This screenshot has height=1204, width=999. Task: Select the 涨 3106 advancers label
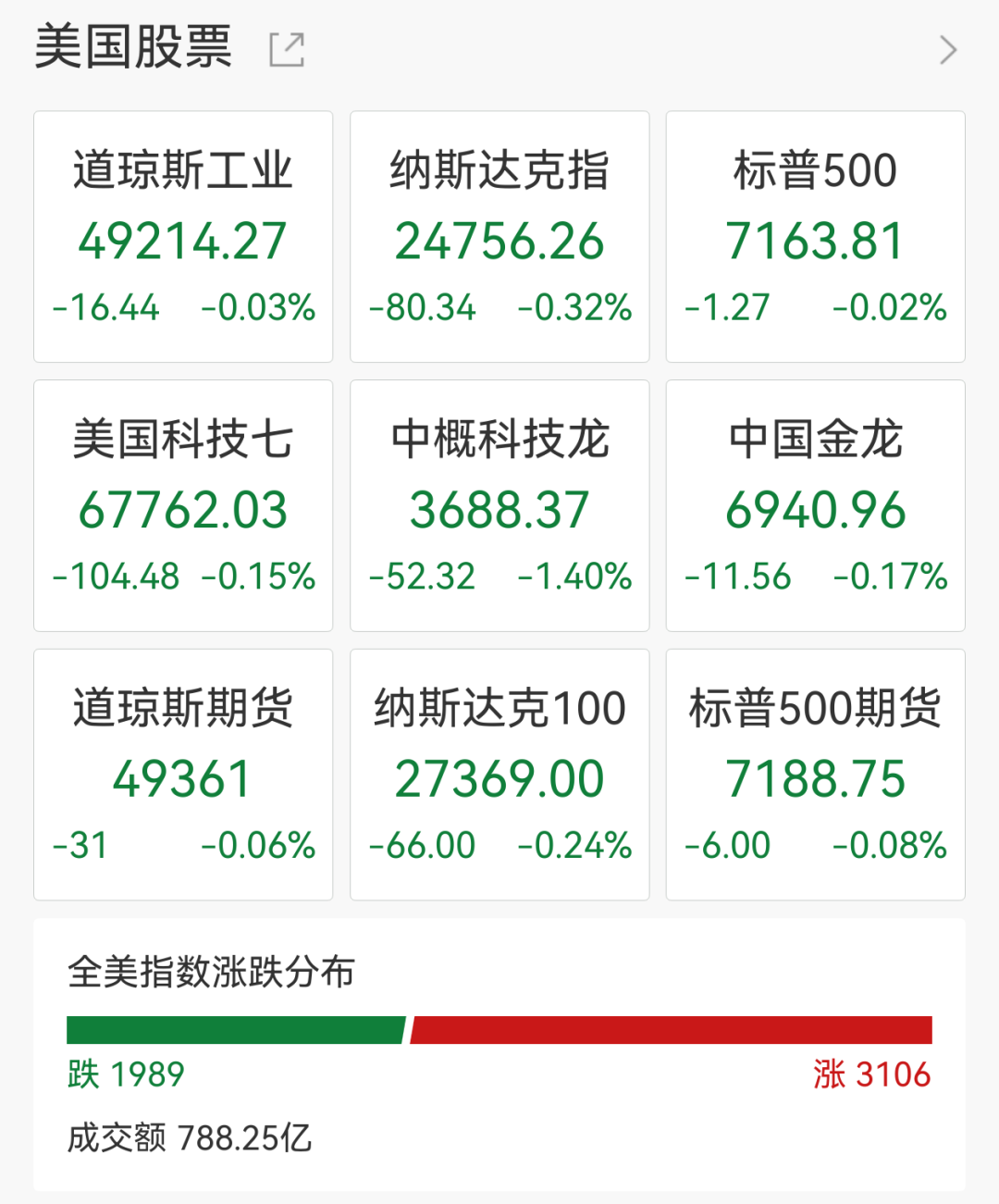coord(873,1075)
